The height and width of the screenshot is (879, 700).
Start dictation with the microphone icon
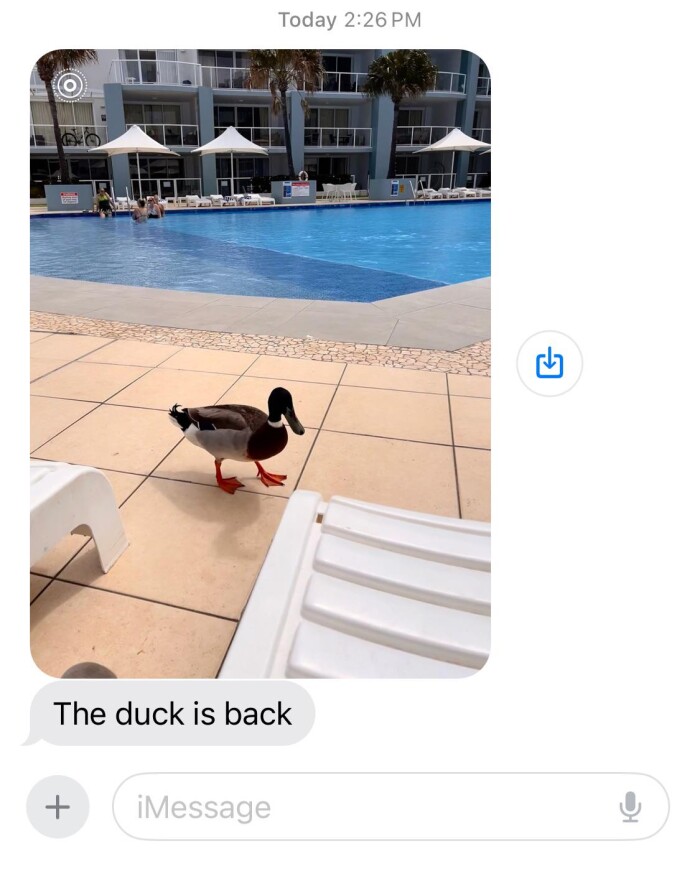630,806
